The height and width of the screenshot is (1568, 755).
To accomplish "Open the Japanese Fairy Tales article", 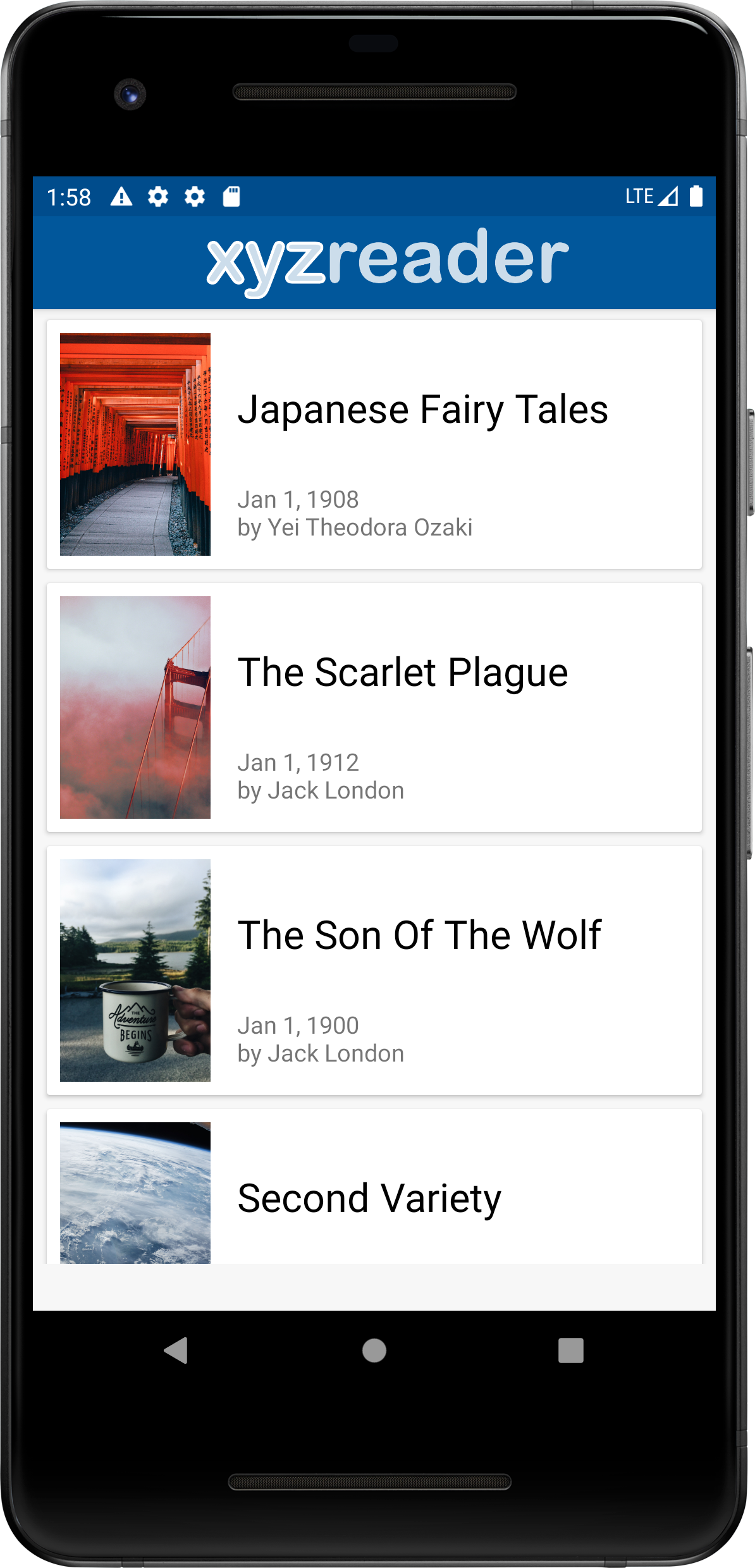I will coord(374,444).
